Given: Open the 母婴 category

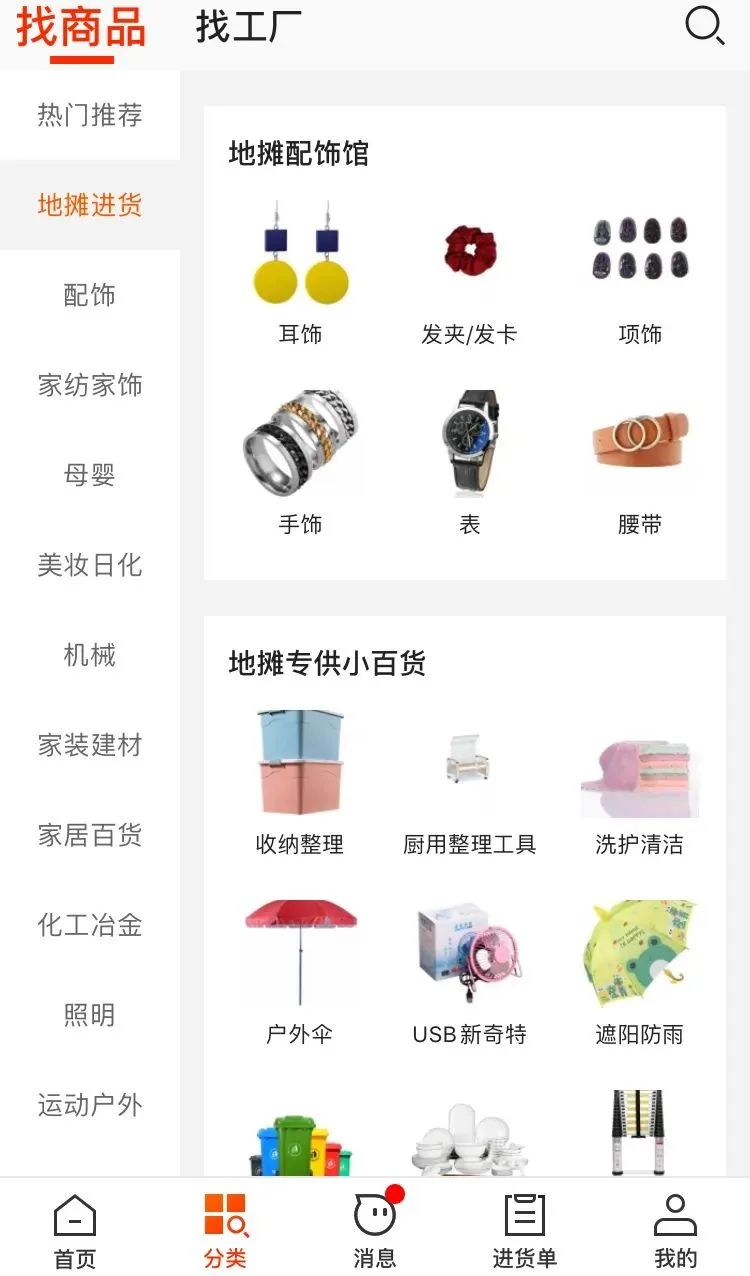Looking at the screenshot, I should click(90, 475).
